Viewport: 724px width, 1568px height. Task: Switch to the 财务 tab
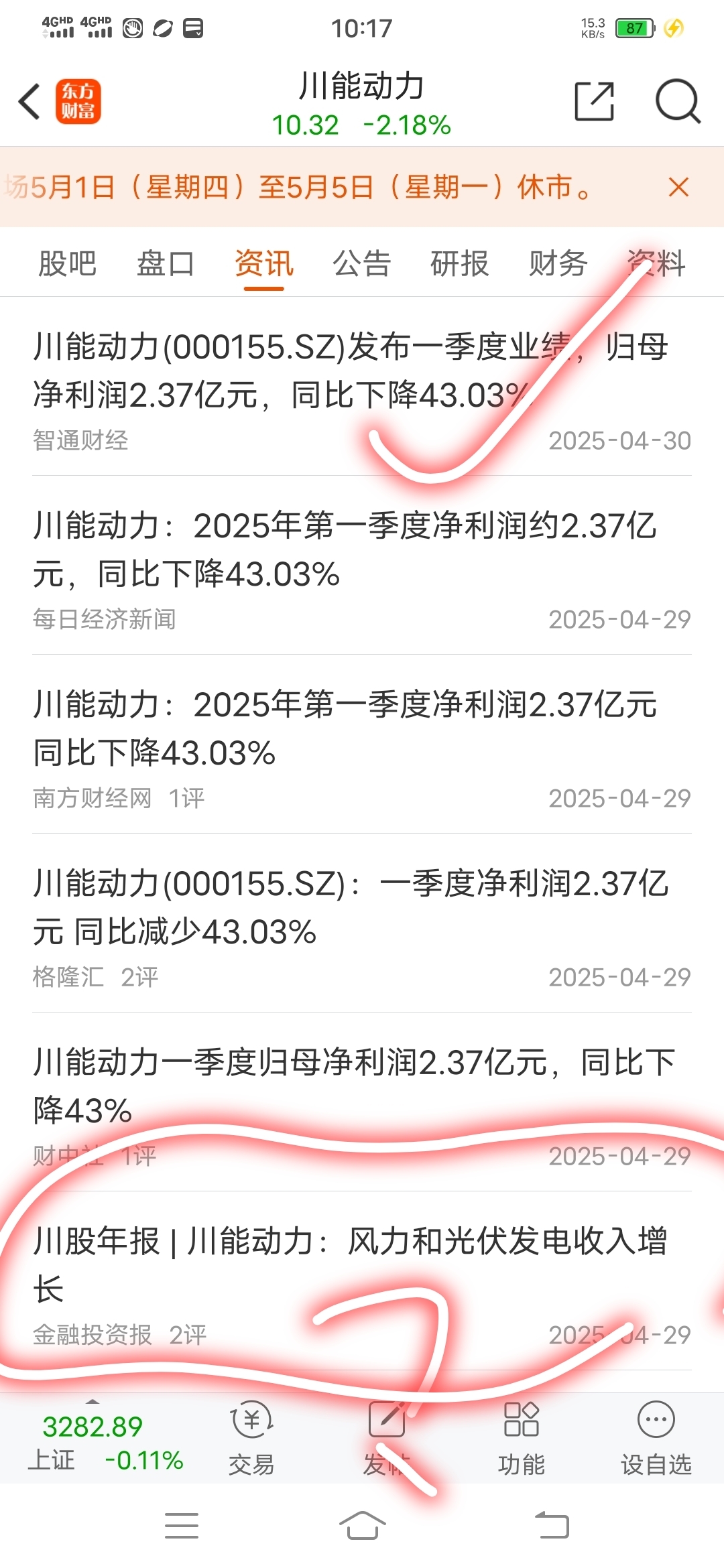(558, 263)
